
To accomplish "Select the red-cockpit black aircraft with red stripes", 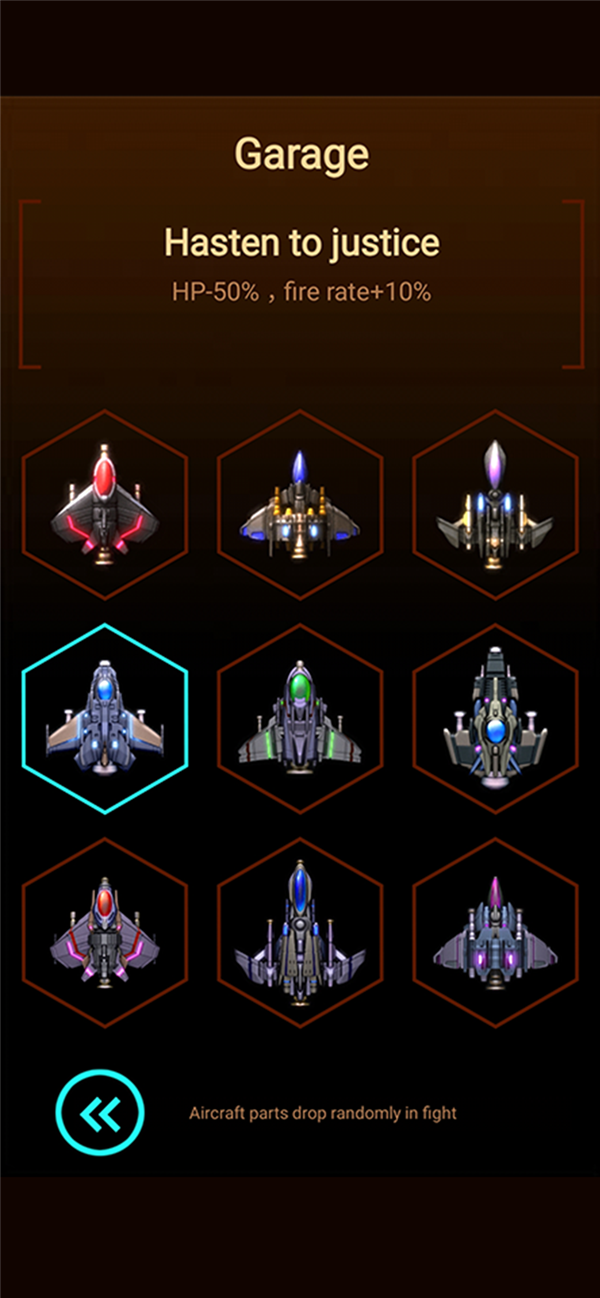I will [x=105, y=505].
